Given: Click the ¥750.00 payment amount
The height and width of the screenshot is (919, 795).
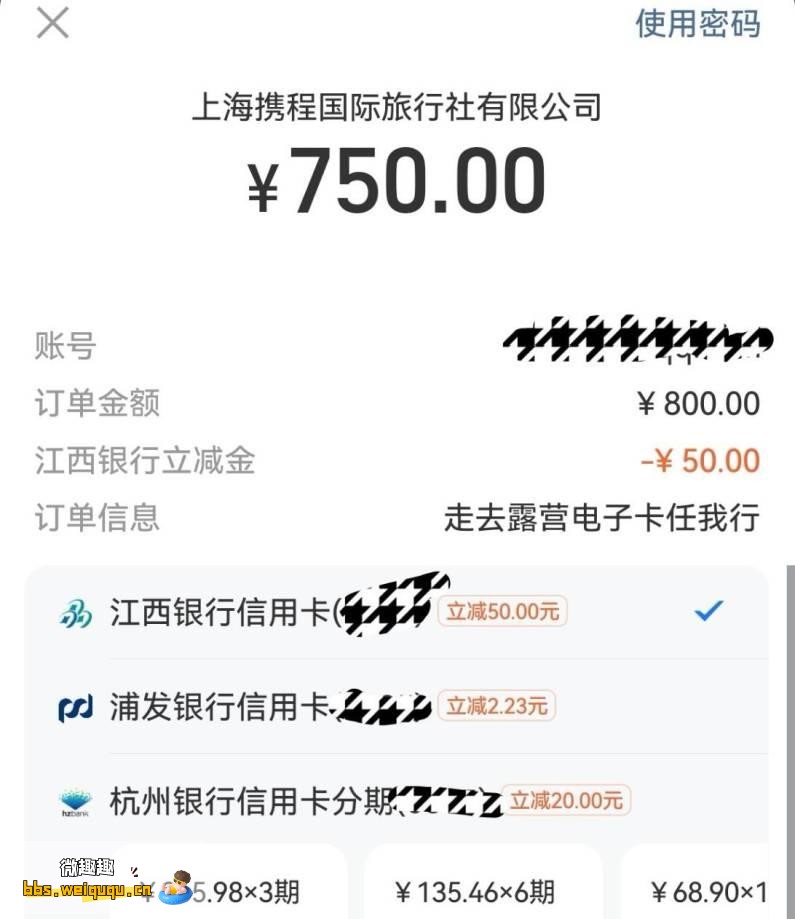Looking at the screenshot, I should 397,180.
